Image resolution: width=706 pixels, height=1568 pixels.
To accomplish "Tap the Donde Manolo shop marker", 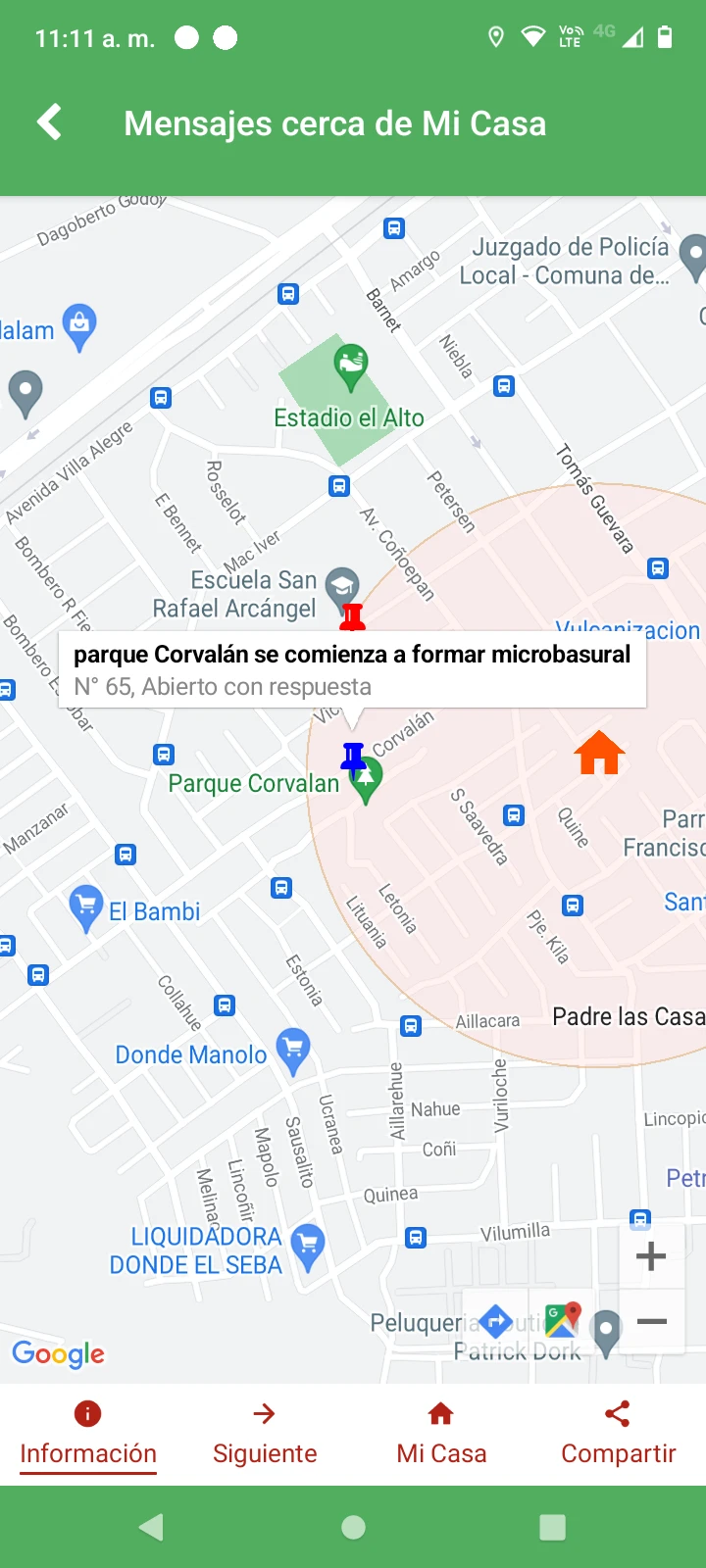I will [292, 1049].
